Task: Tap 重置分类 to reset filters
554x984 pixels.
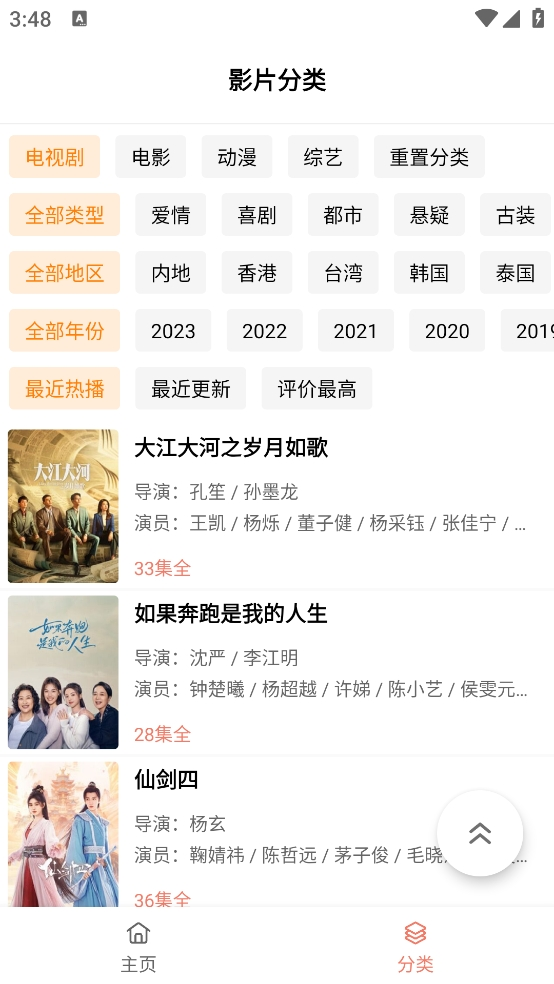Action: click(429, 157)
